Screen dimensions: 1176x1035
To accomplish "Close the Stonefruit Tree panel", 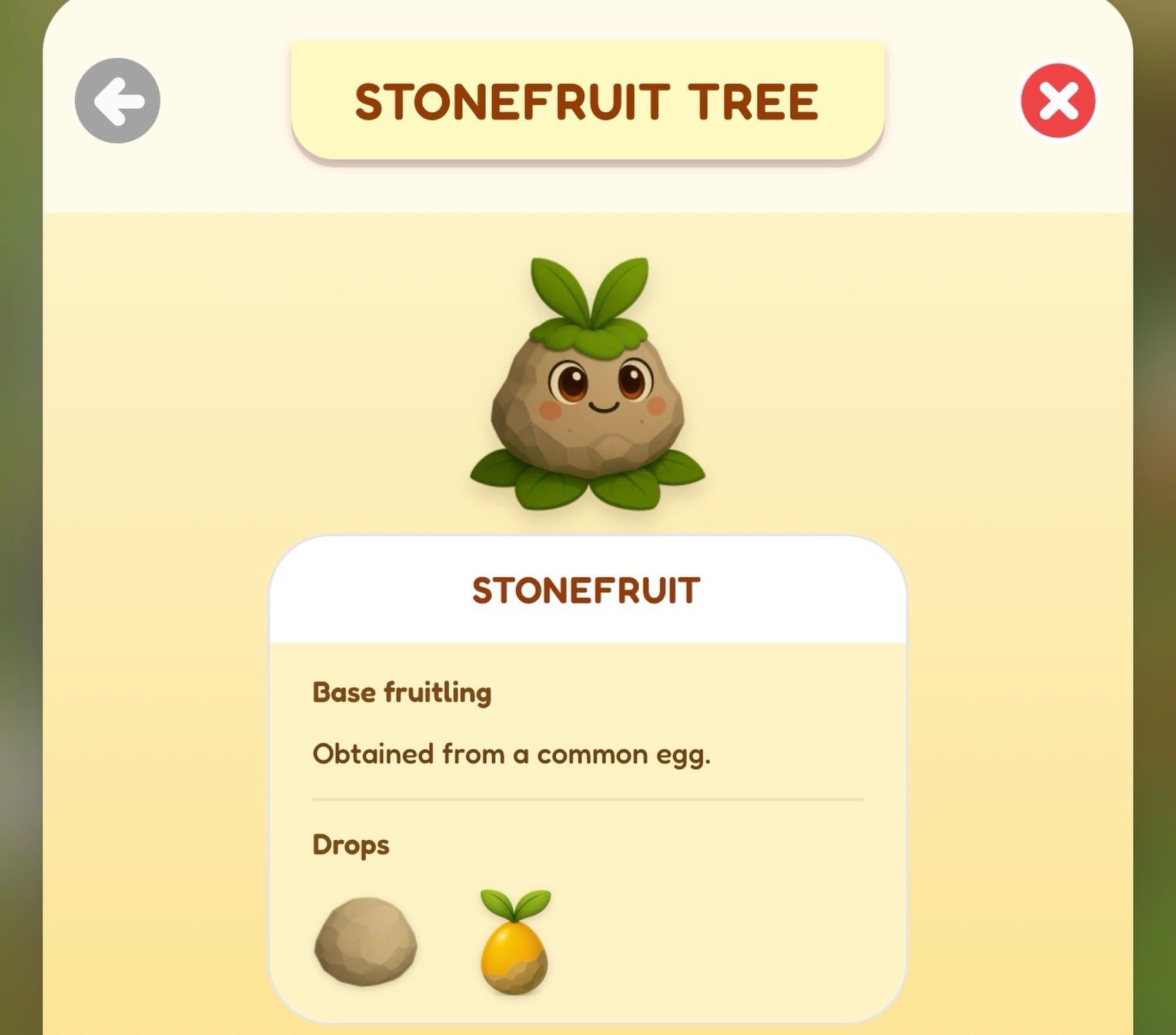I will [1058, 101].
